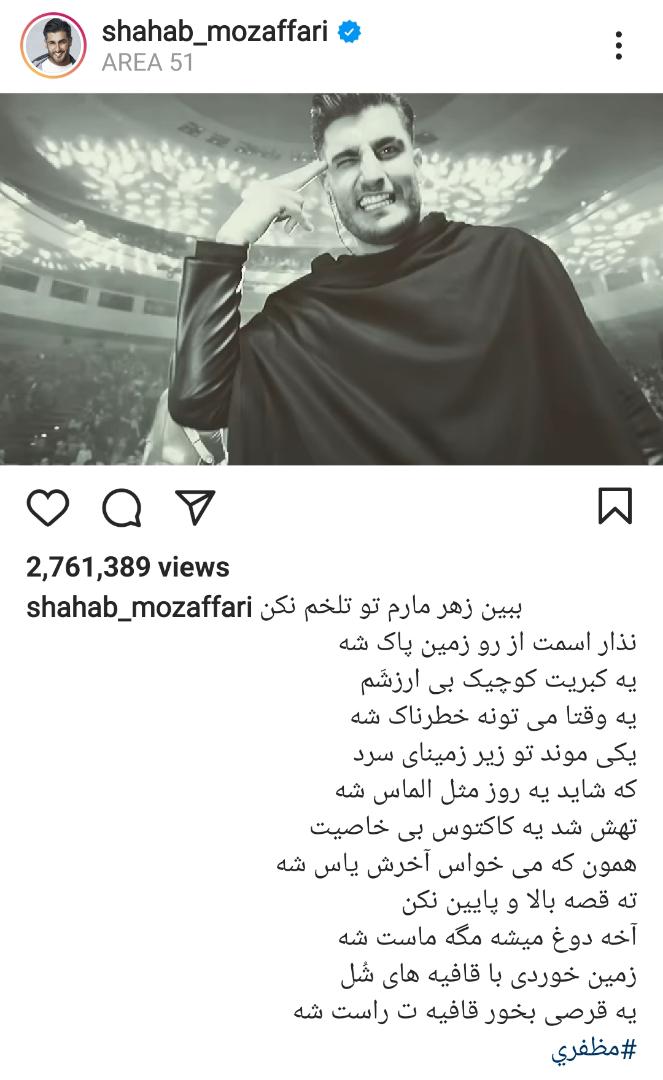Open the comments with the speech bubble icon

click(122, 508)
